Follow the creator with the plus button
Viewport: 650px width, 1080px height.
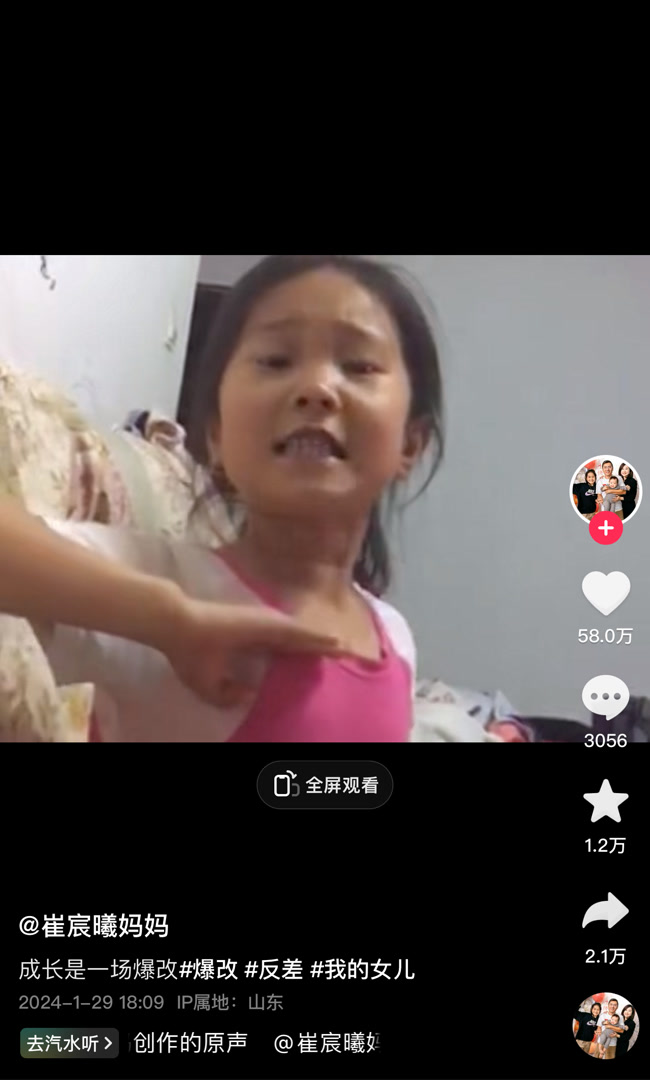(x=605, y=528)
